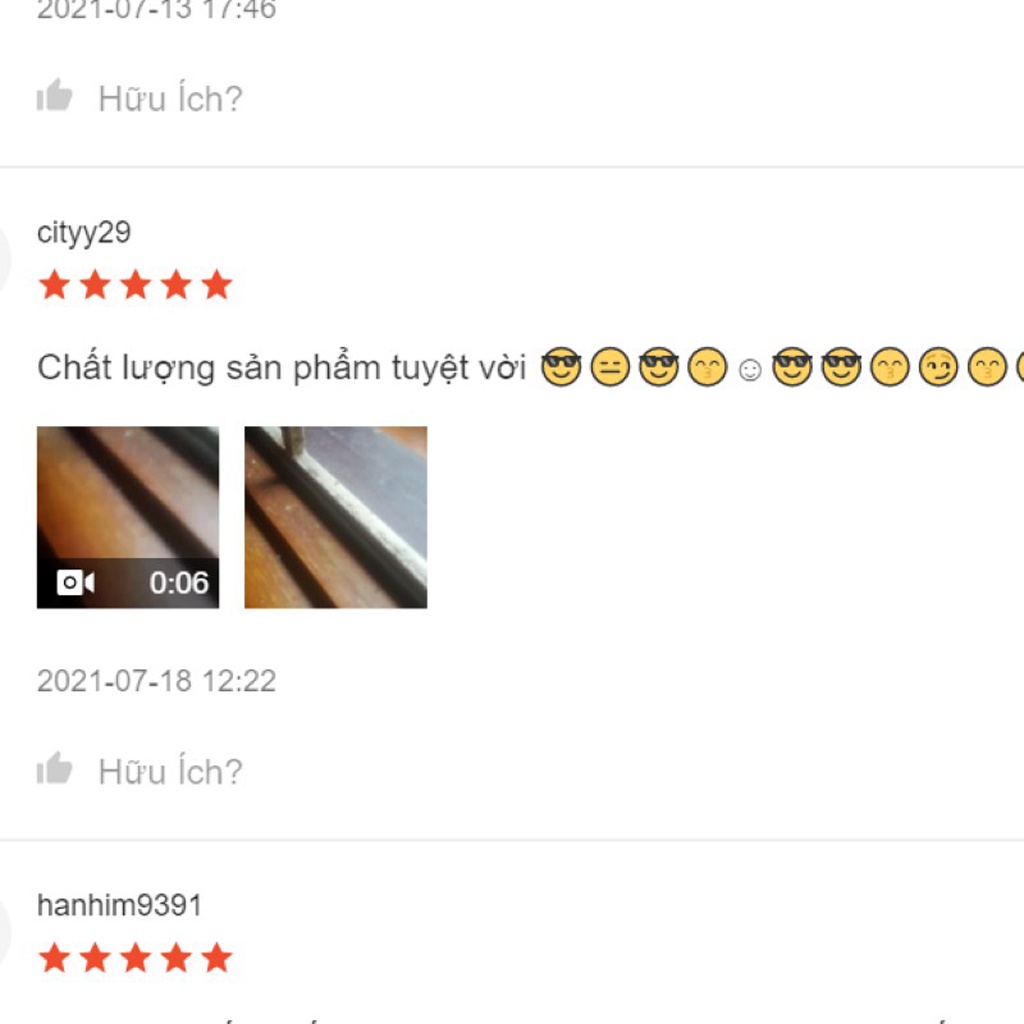View cityy29's profile
The width and height of the screenshot is (1024, 1024).
click(x=84, y=232)
